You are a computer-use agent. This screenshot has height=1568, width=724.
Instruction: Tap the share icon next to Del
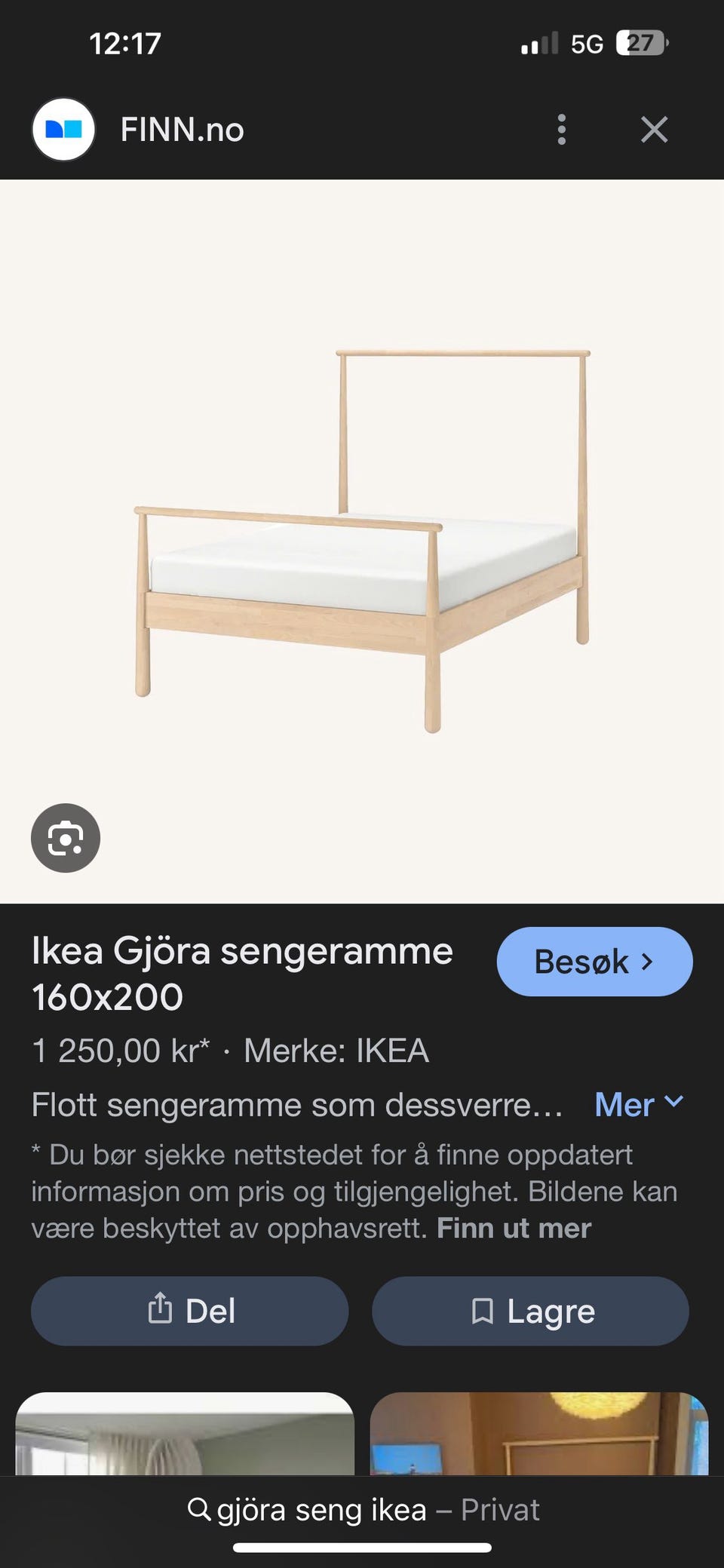pos(160,1311)
